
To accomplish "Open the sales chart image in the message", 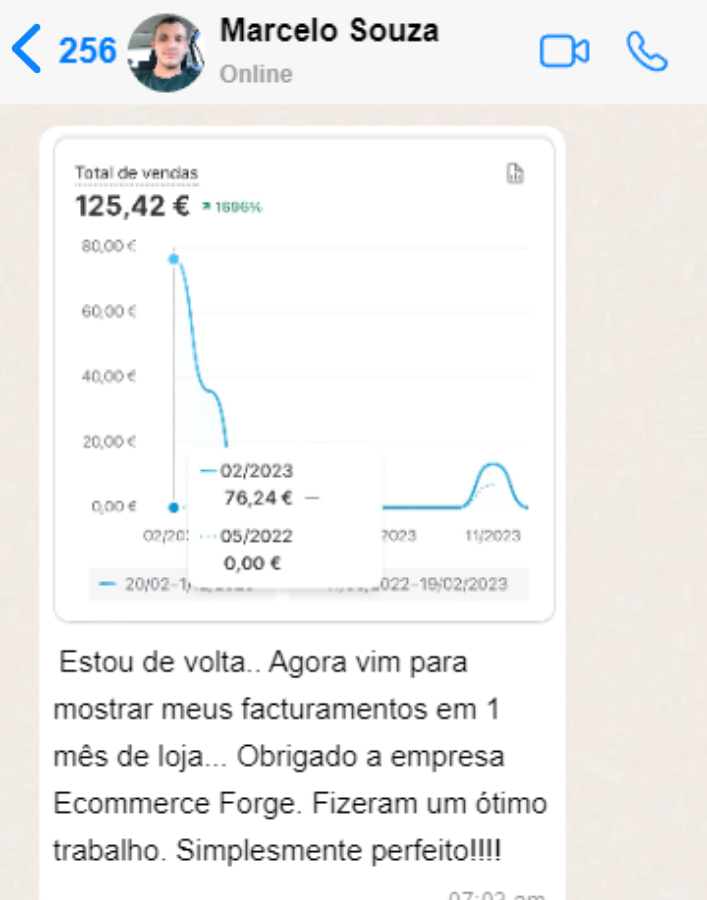I will pos(303,380).
